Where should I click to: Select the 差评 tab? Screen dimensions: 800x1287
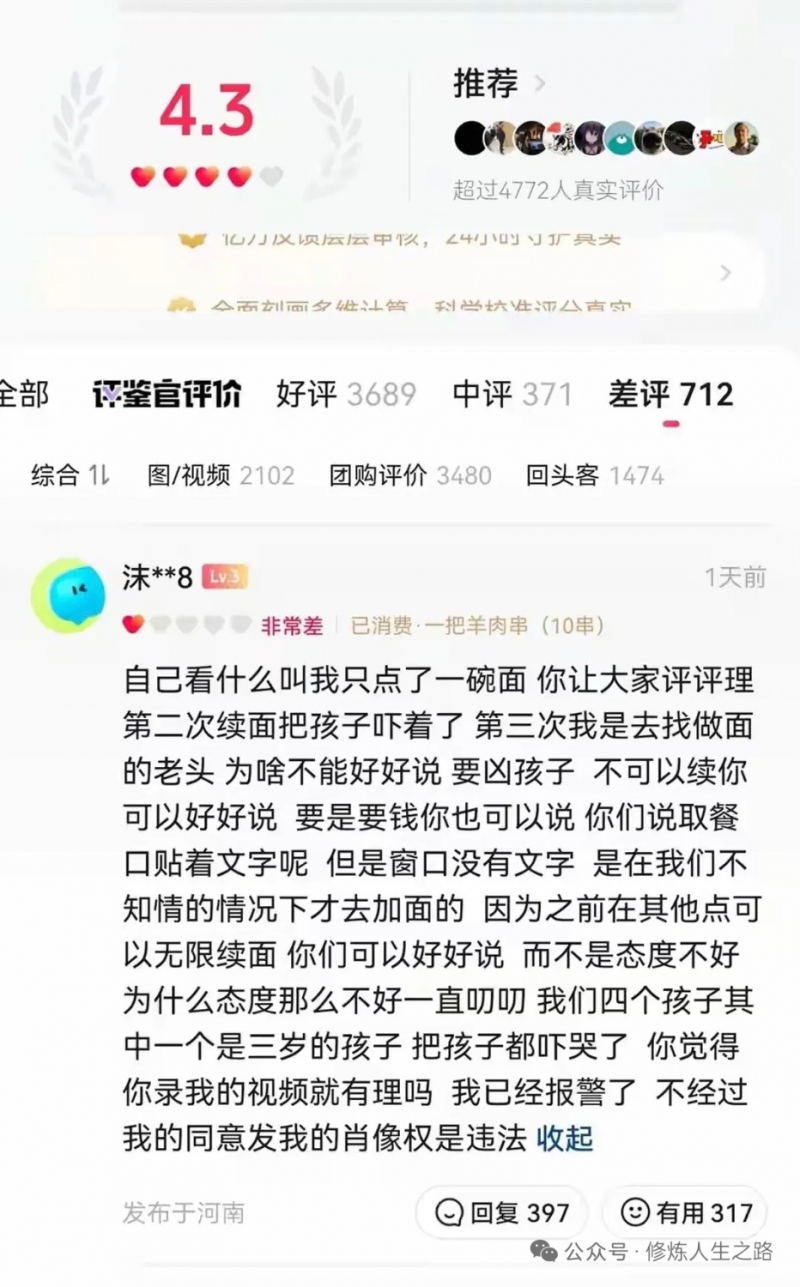(670, 394)
